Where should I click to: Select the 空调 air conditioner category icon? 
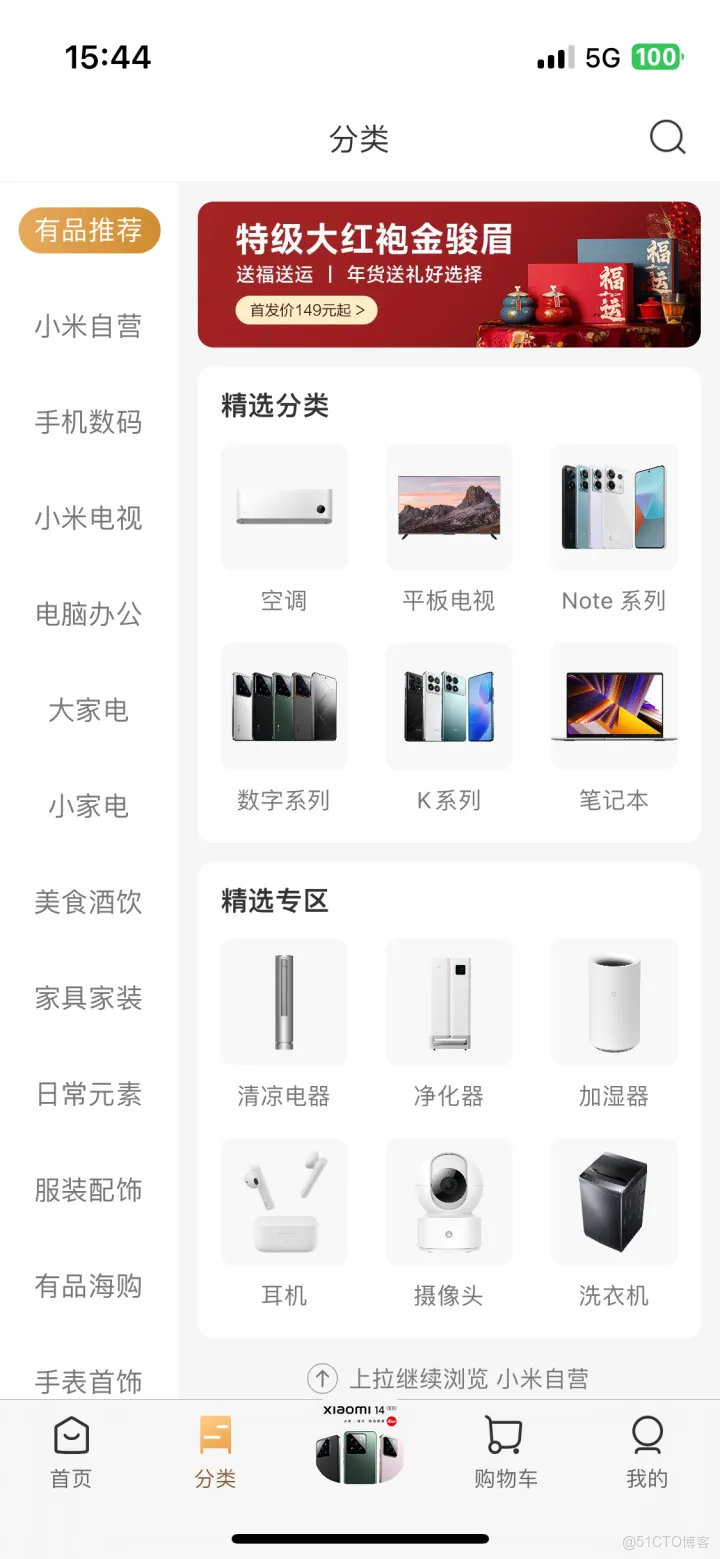tap(284, 506)
